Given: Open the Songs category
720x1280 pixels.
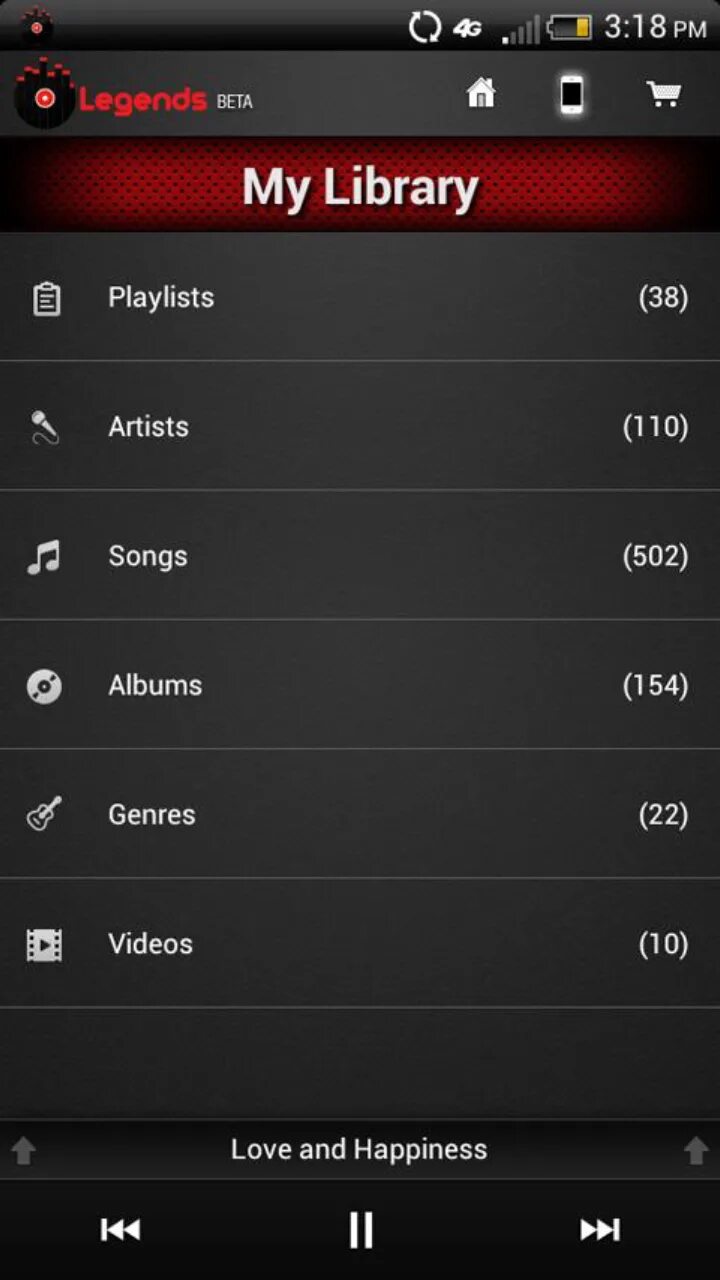Looking at the screenshot, I should tap(360, 556).
